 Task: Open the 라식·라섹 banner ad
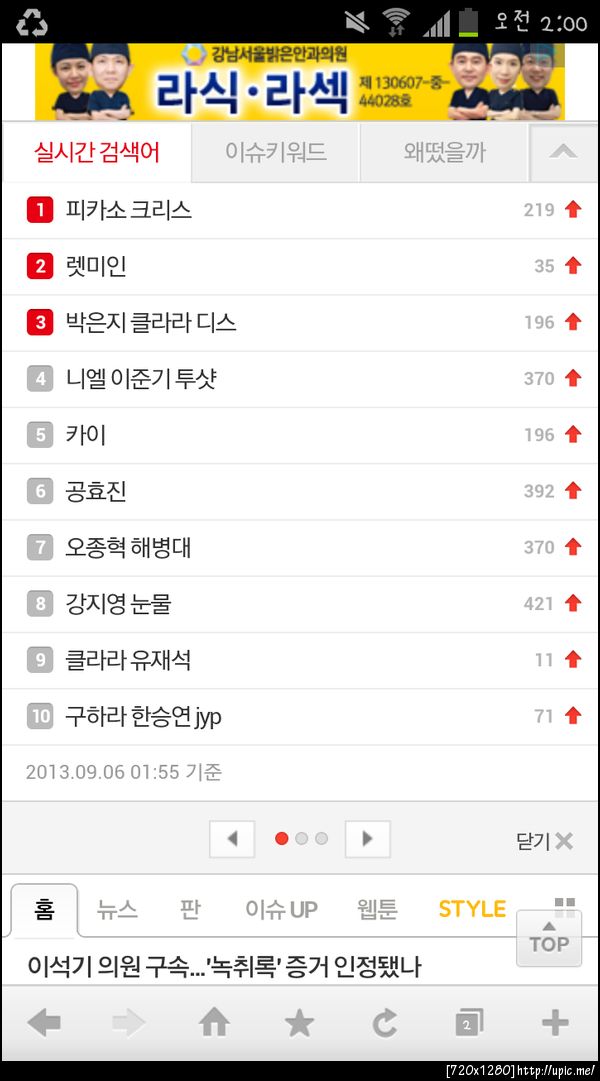(x=300, y=82)
